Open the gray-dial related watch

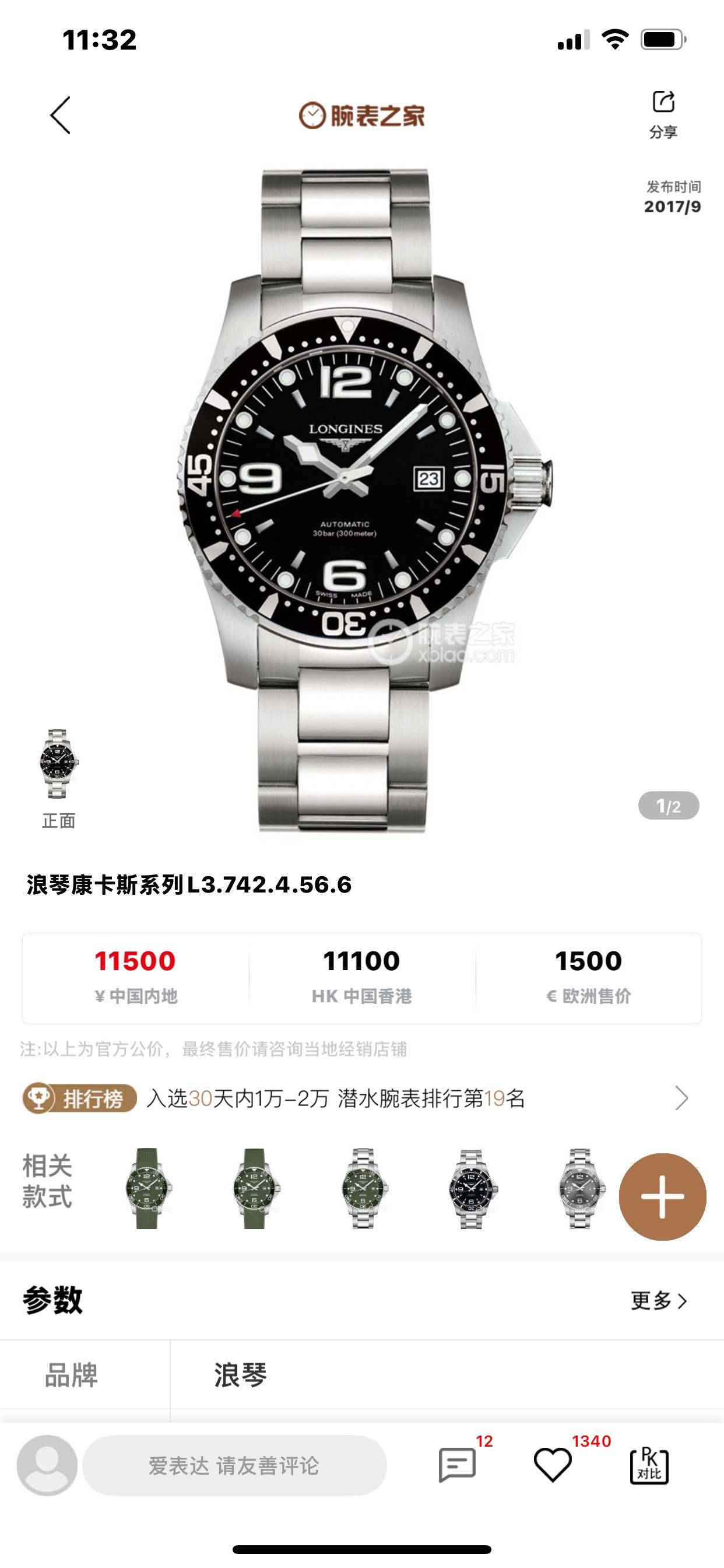point(580,1188)
